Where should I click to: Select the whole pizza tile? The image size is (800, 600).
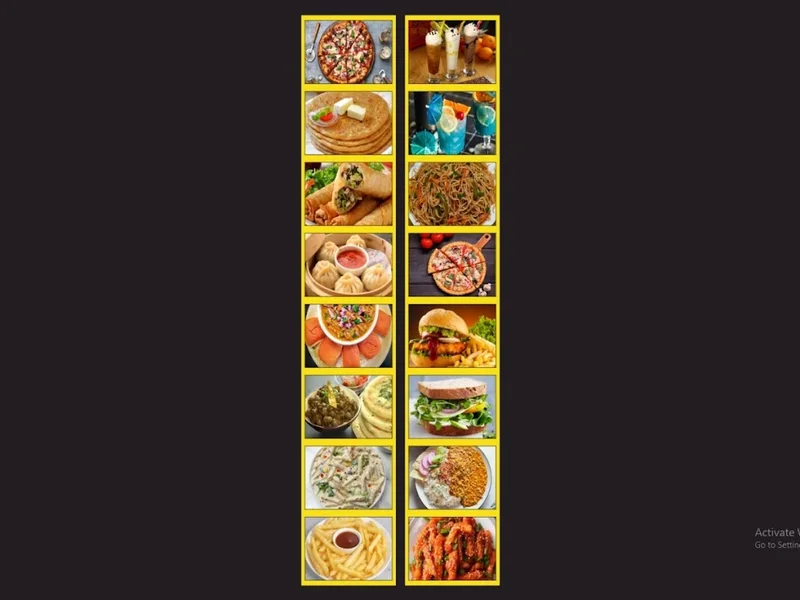348,52
